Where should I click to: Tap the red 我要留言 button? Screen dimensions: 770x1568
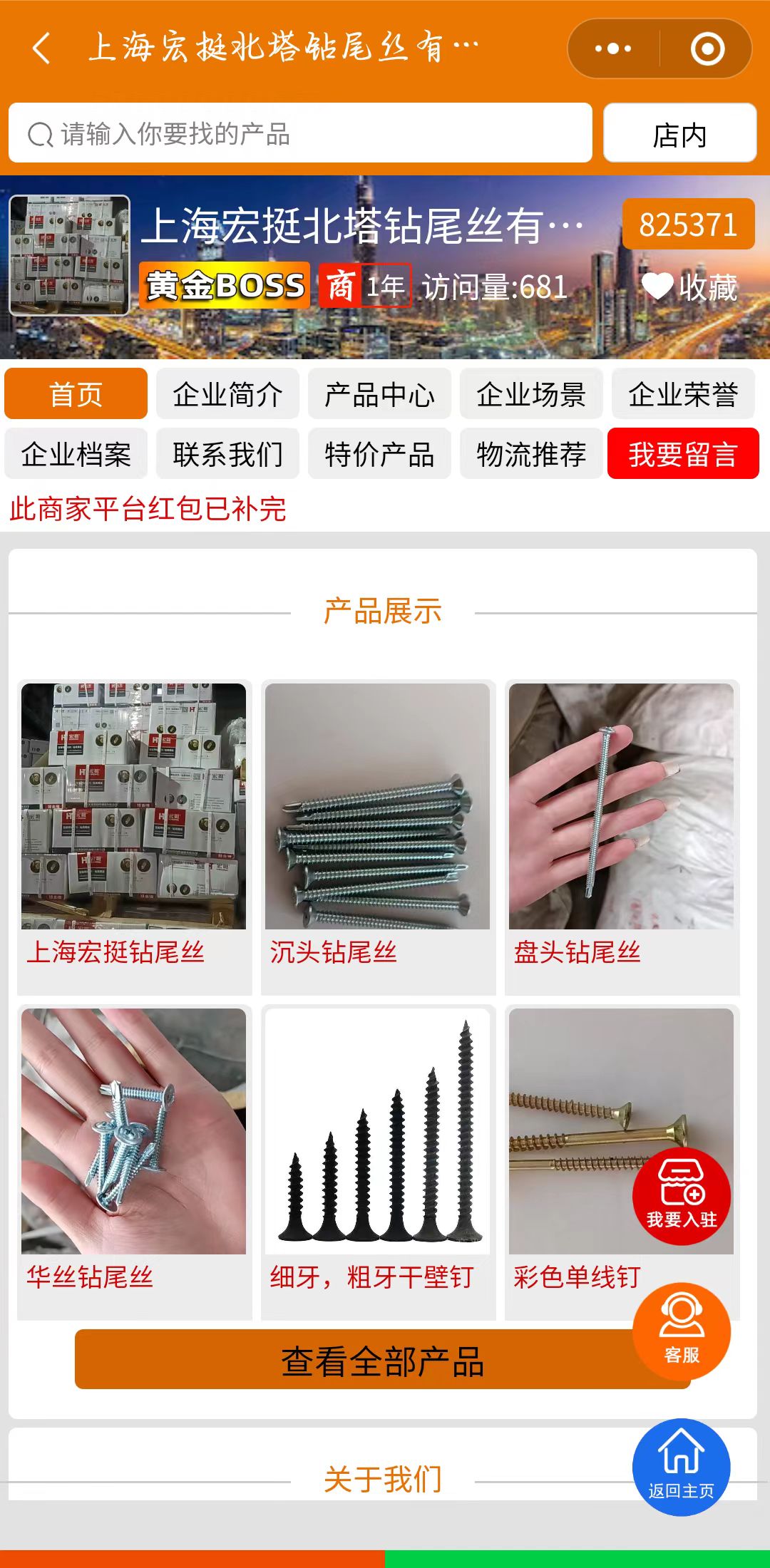click(683, 453)
